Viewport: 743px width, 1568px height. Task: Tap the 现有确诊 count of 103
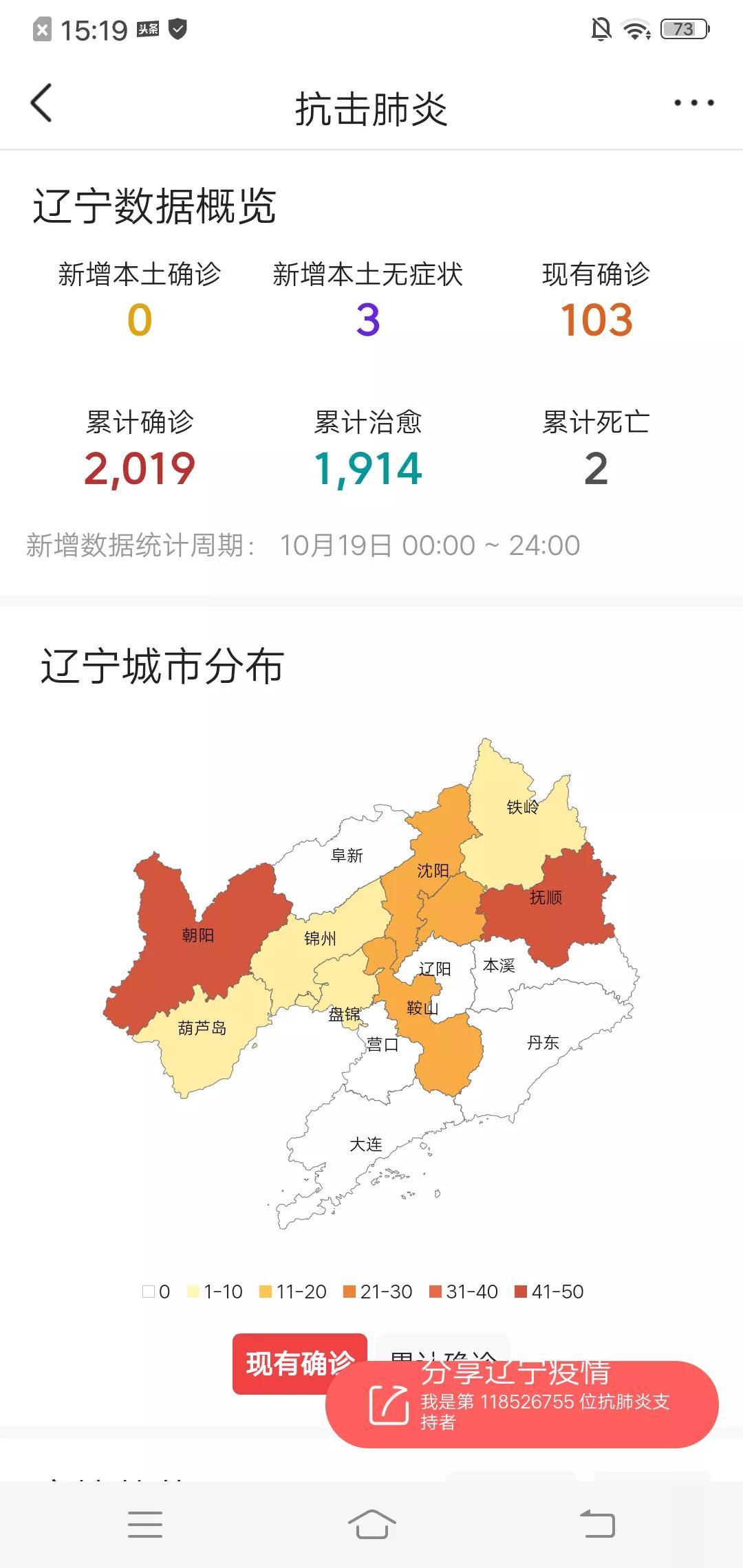596,318
